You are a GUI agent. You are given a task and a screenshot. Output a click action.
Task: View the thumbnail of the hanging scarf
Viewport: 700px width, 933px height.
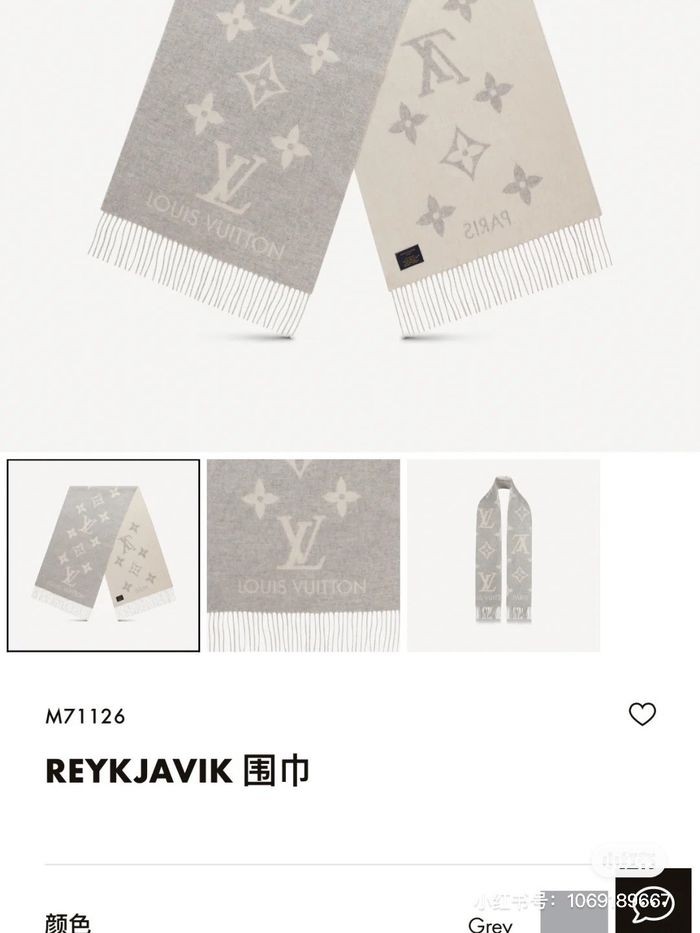tap(503, 555)
